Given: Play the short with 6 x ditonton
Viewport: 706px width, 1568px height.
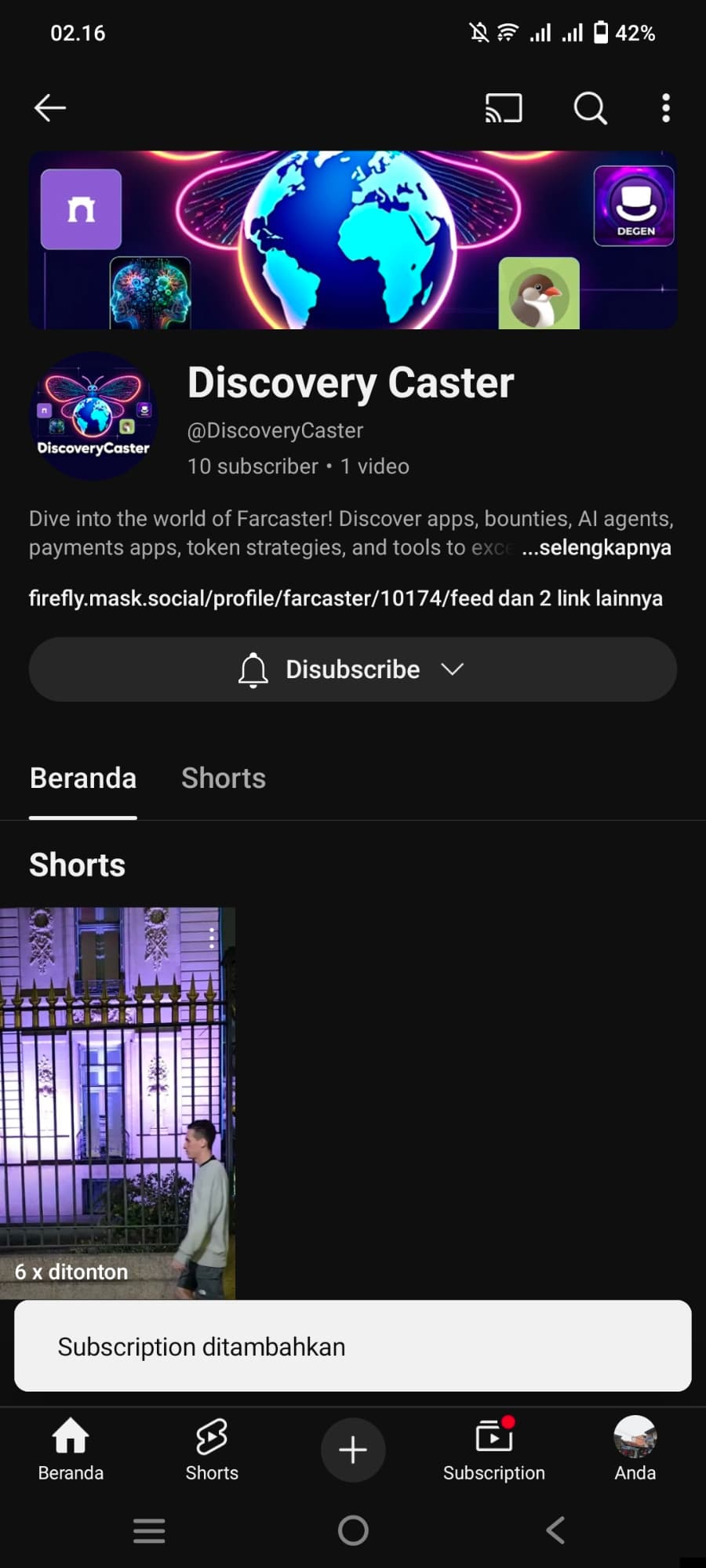Looking at the screenshot, I should (x=118, y=1103).
